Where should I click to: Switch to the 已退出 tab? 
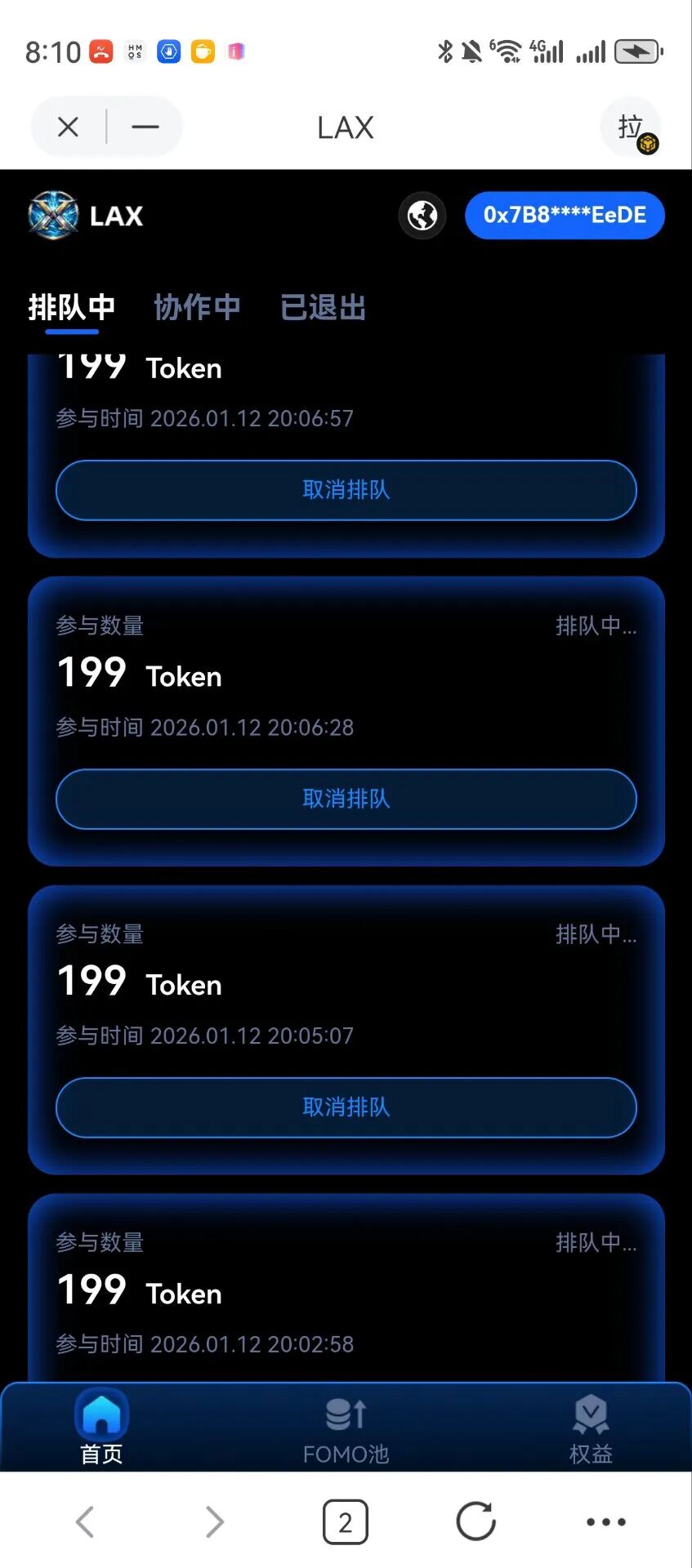324,307
